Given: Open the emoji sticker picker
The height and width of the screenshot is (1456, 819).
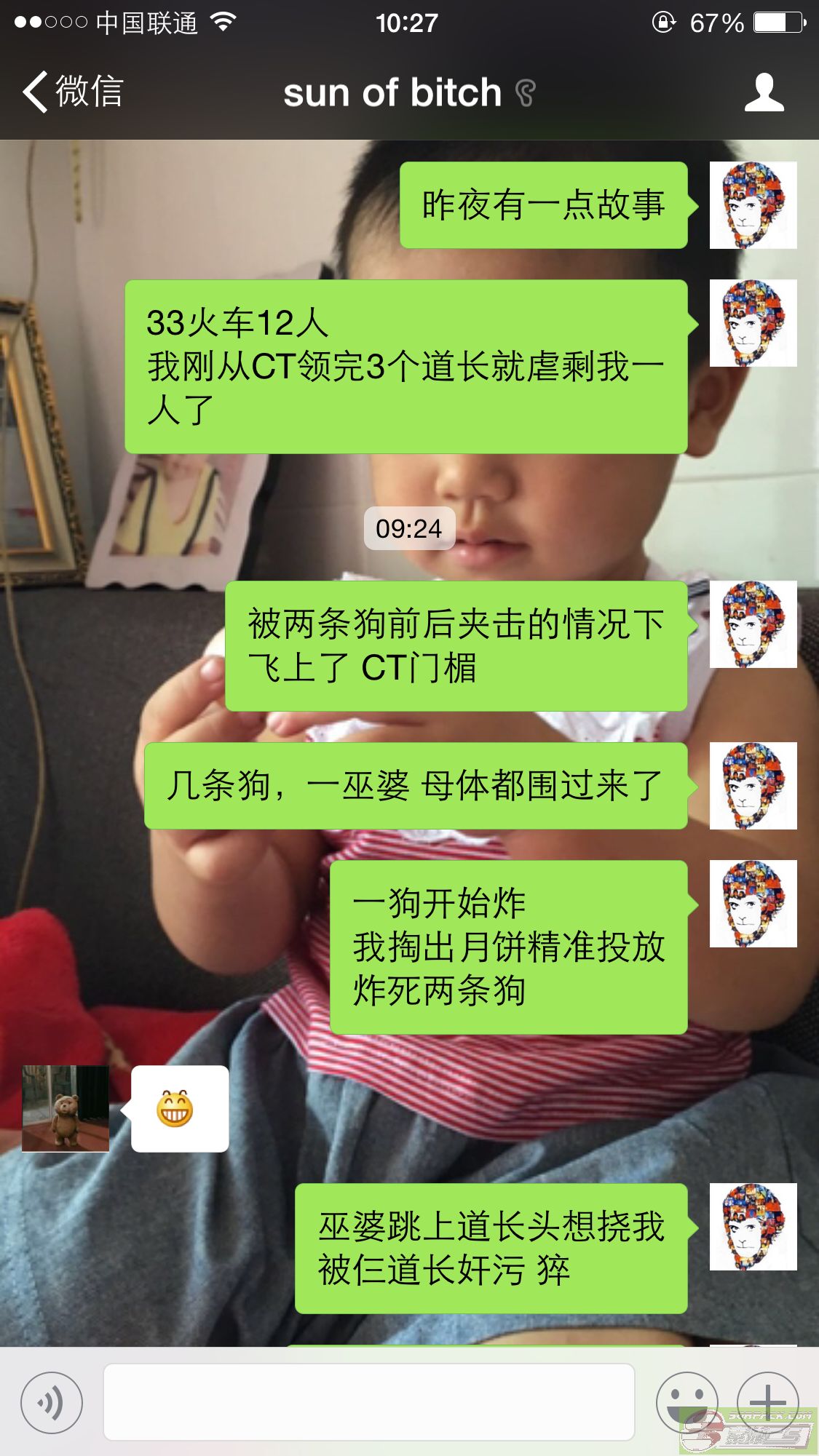Looking at the screenshot, I should (687, 1402).
